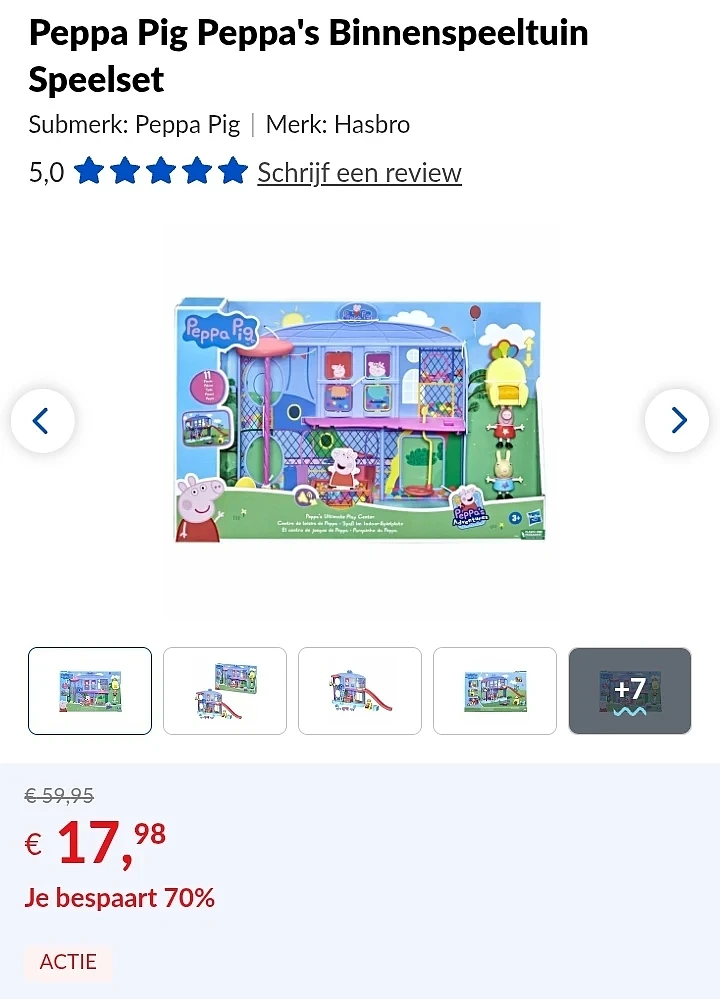The image size is (720, 999).
Task: Select the fourth image thumbnail
Action: pos(495,691)
